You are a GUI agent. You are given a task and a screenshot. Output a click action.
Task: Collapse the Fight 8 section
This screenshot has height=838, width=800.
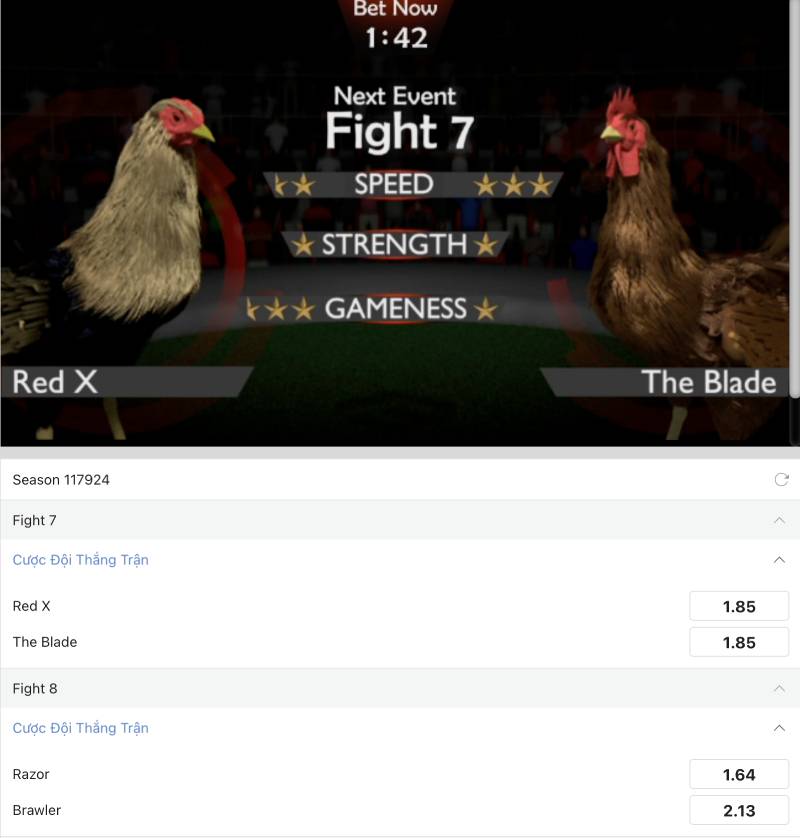click(779, 688)
